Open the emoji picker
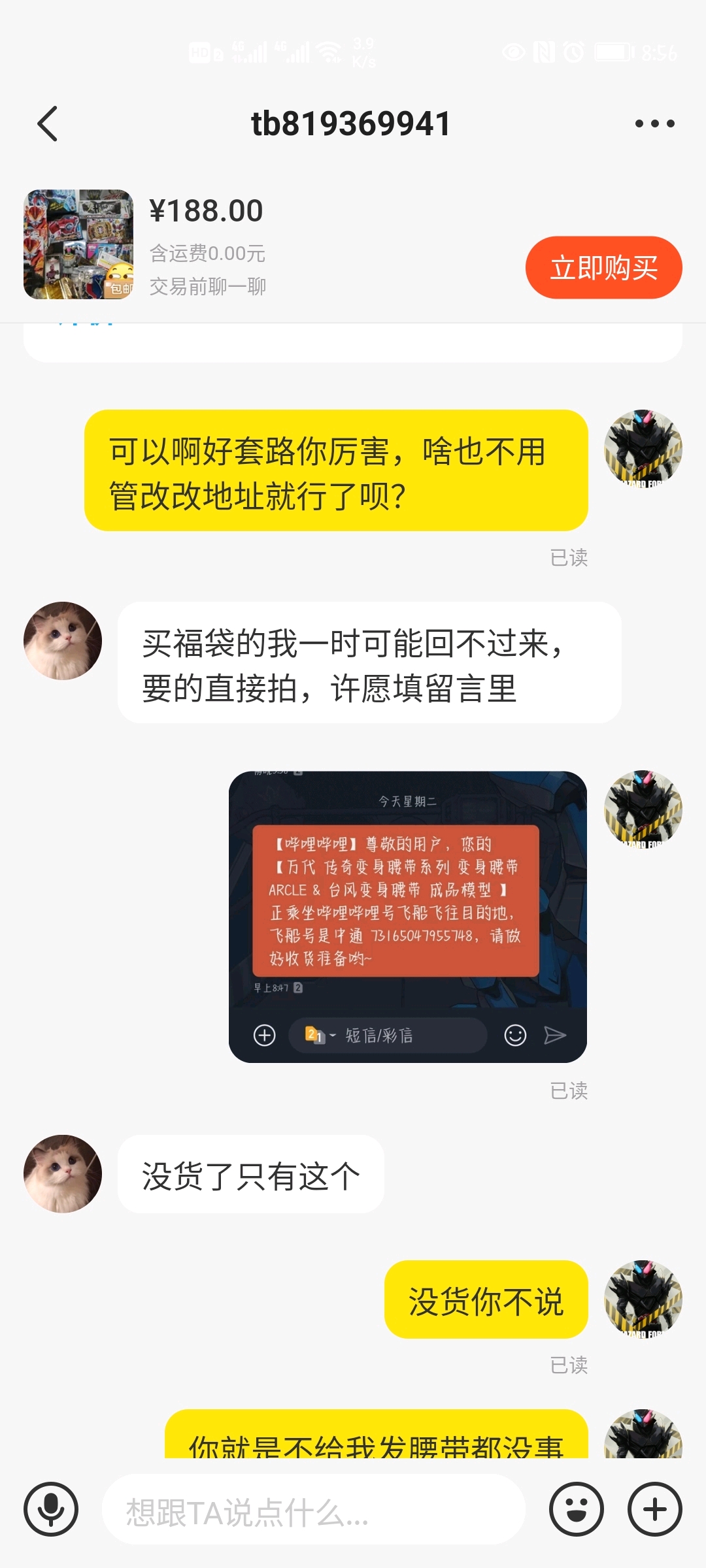Viewport: 706px width, 1568px height. pyautogui.click(x=576, y=1510)
